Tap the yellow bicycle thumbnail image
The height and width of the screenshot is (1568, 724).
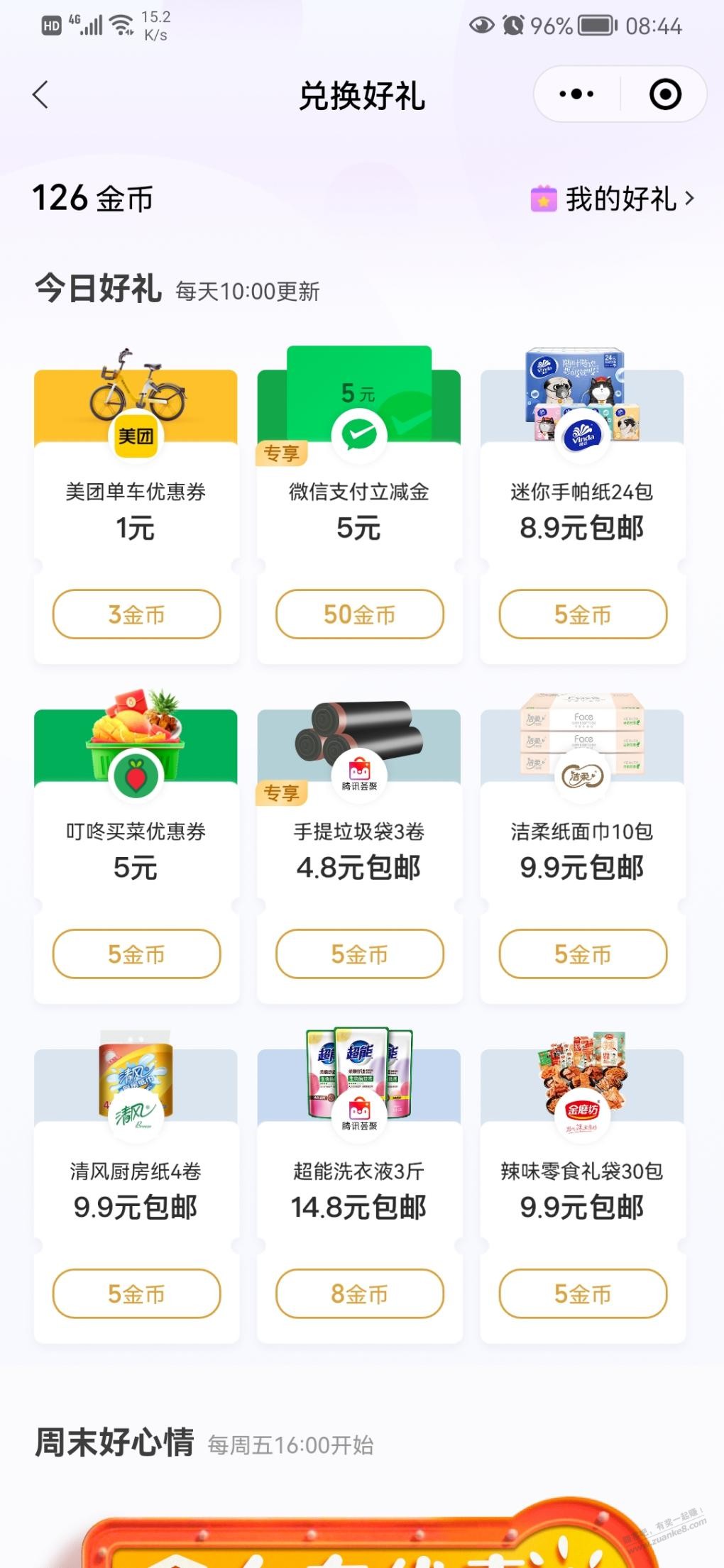coord(136,387)
